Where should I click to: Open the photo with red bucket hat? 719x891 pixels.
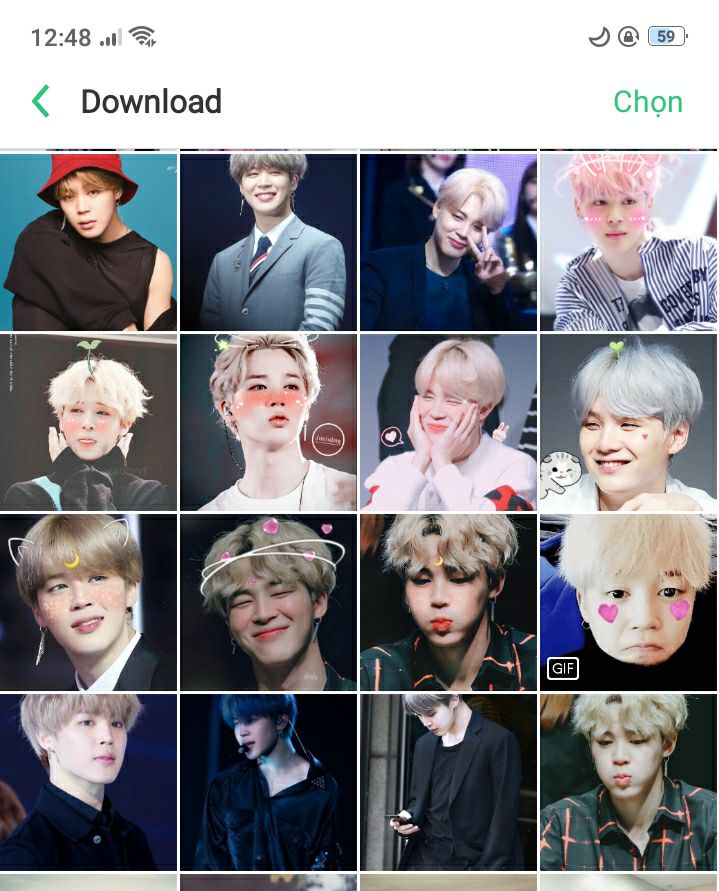88,242
